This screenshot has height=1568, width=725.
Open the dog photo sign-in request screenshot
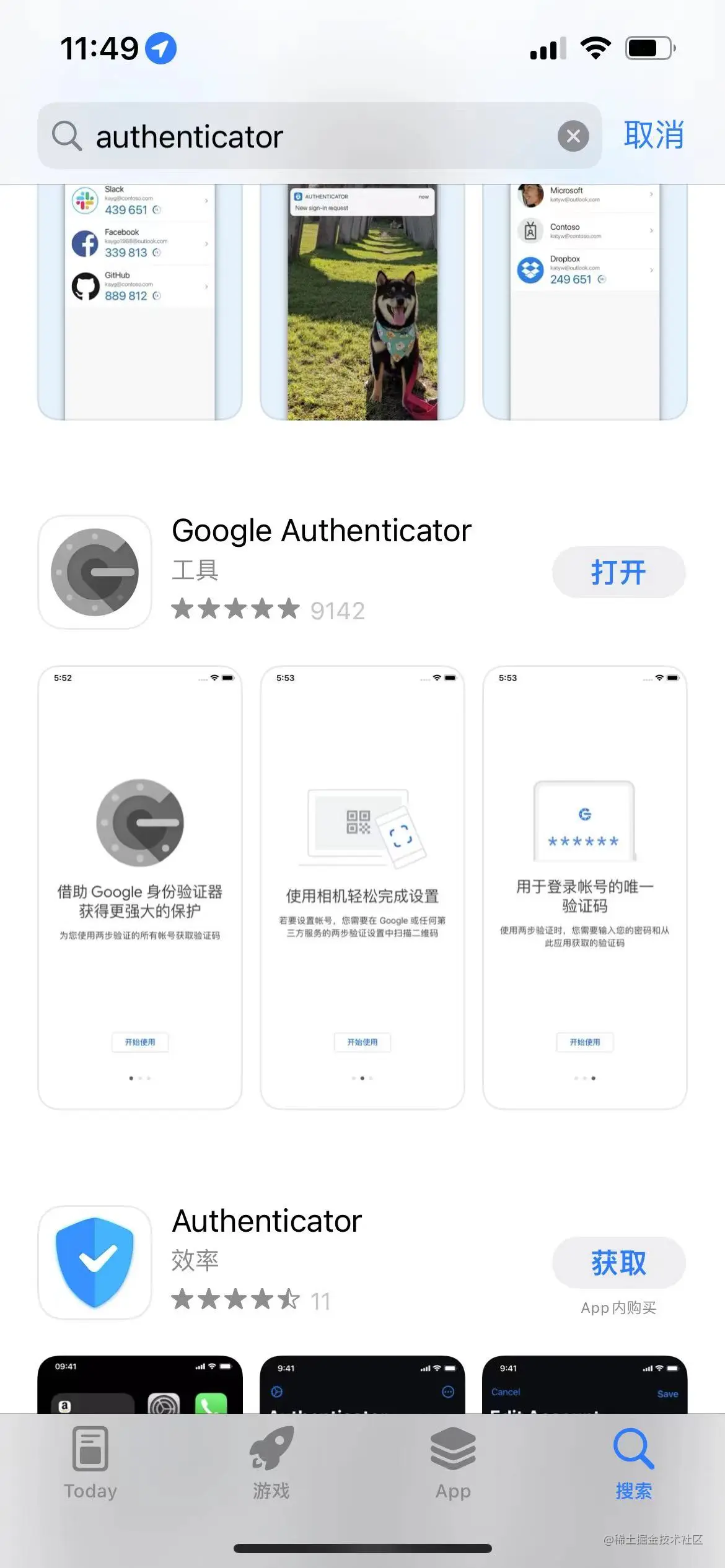[x=362, y=303]
